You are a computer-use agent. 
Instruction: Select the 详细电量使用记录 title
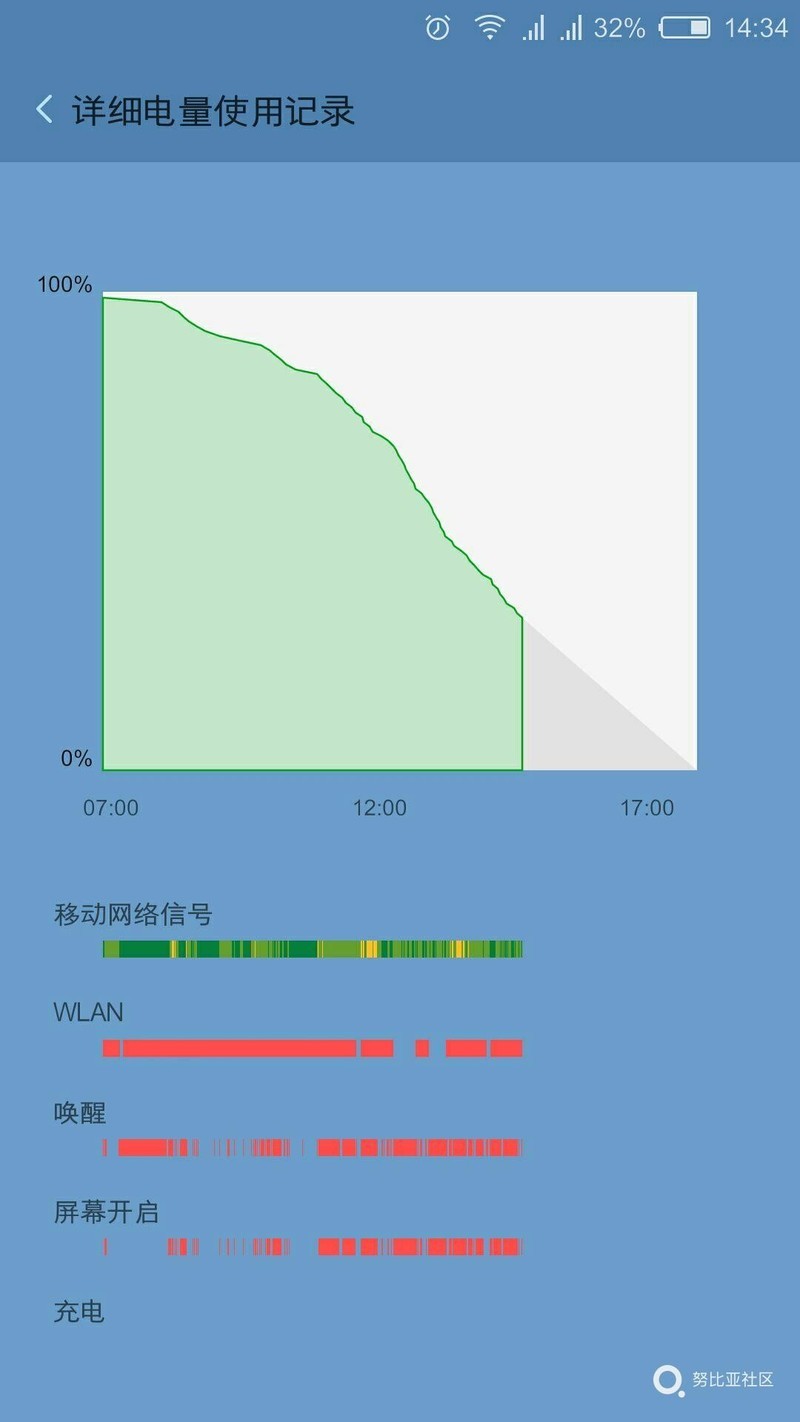(x=212, y=112)
